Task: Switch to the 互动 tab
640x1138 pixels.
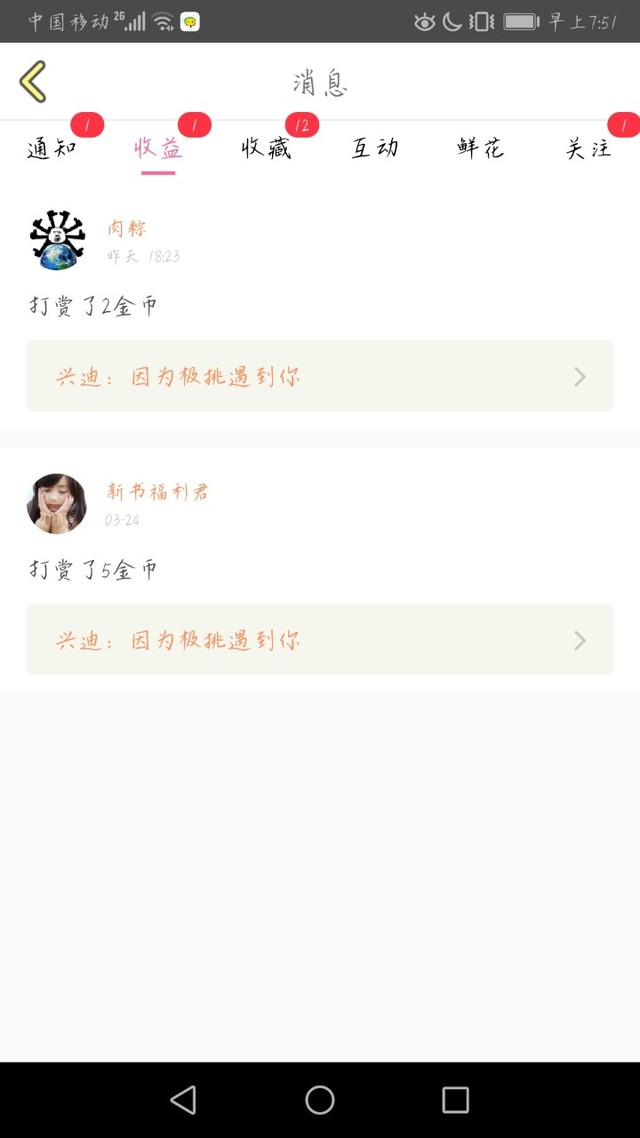Action: click(375, 149)
